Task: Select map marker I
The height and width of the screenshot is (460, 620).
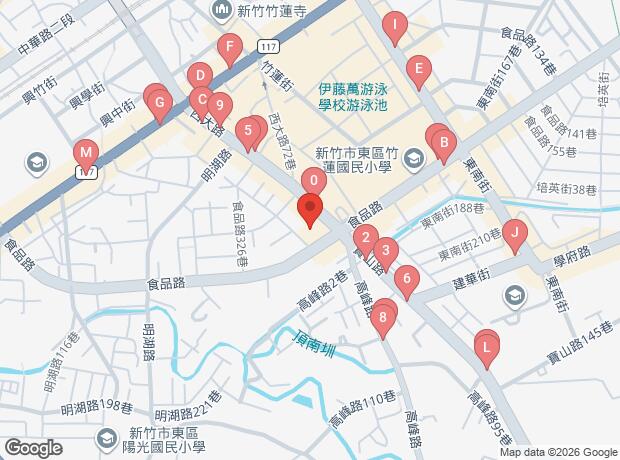Action: click(396, 26)
